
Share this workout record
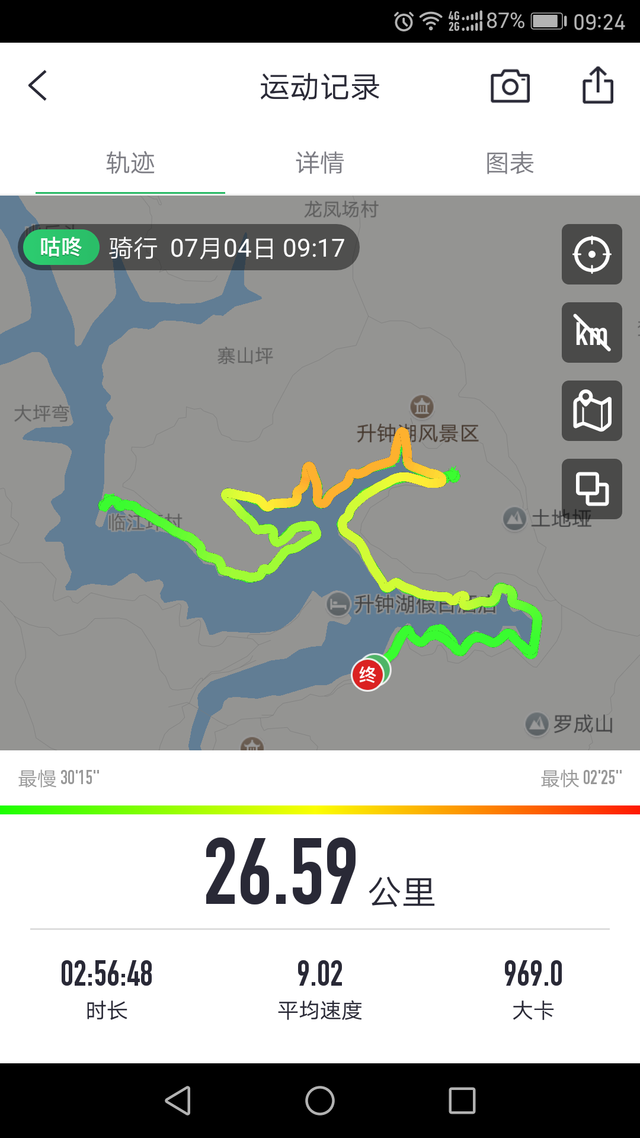click(x=597, y=86)
